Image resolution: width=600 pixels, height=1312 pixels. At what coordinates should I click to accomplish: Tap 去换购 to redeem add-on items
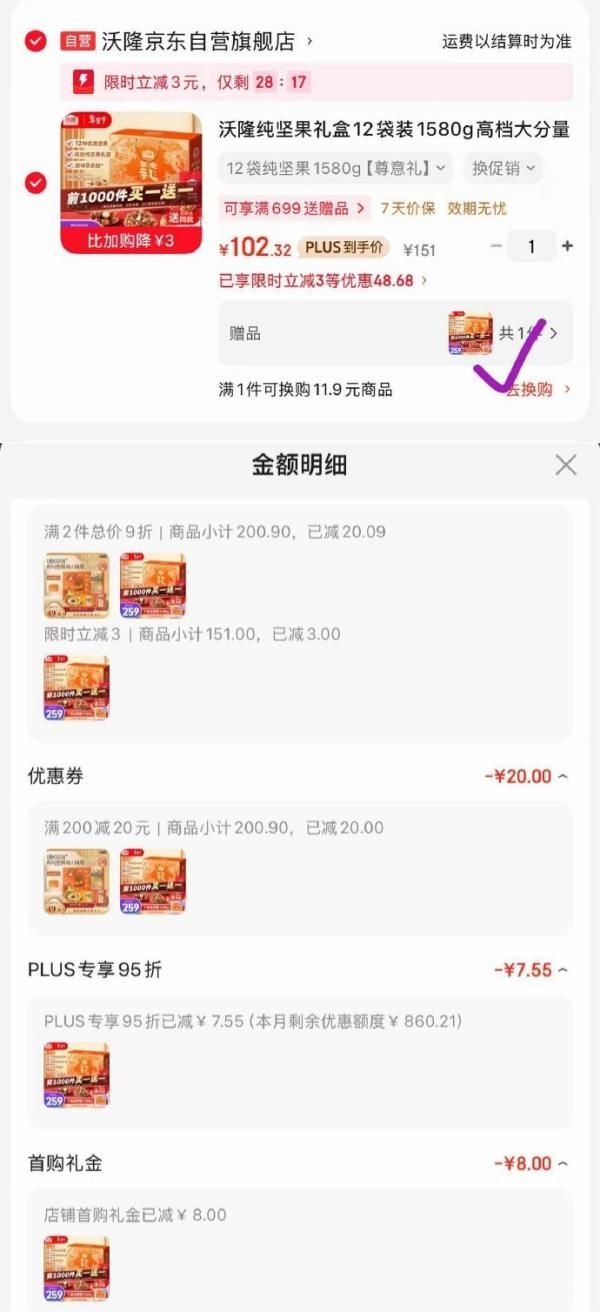[x=538, y=390]
